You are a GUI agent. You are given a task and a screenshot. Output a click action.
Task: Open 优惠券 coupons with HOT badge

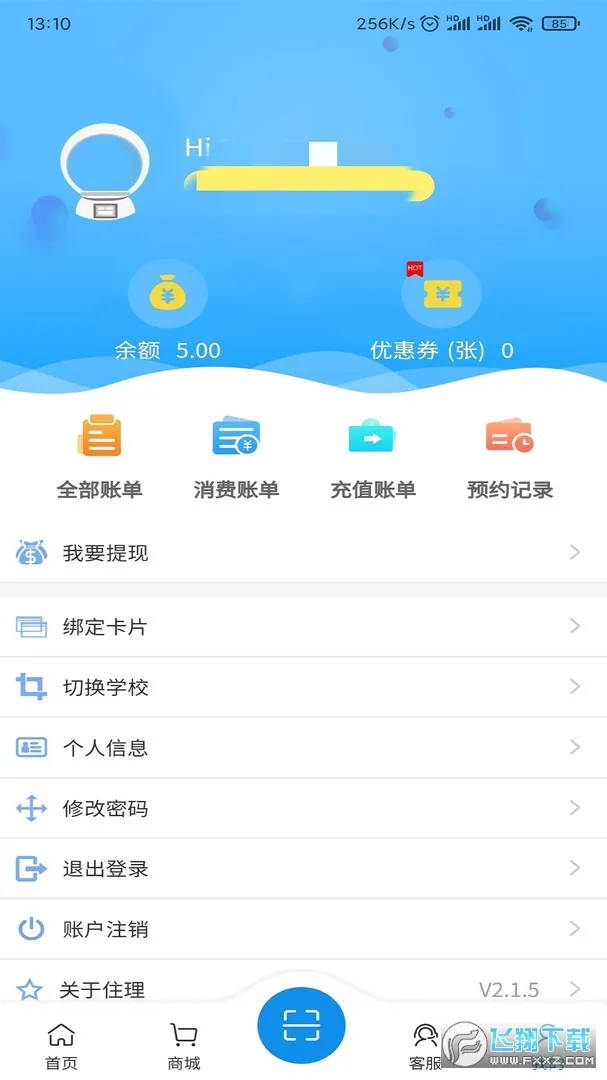pyautogui.click(x=440, y=294)
